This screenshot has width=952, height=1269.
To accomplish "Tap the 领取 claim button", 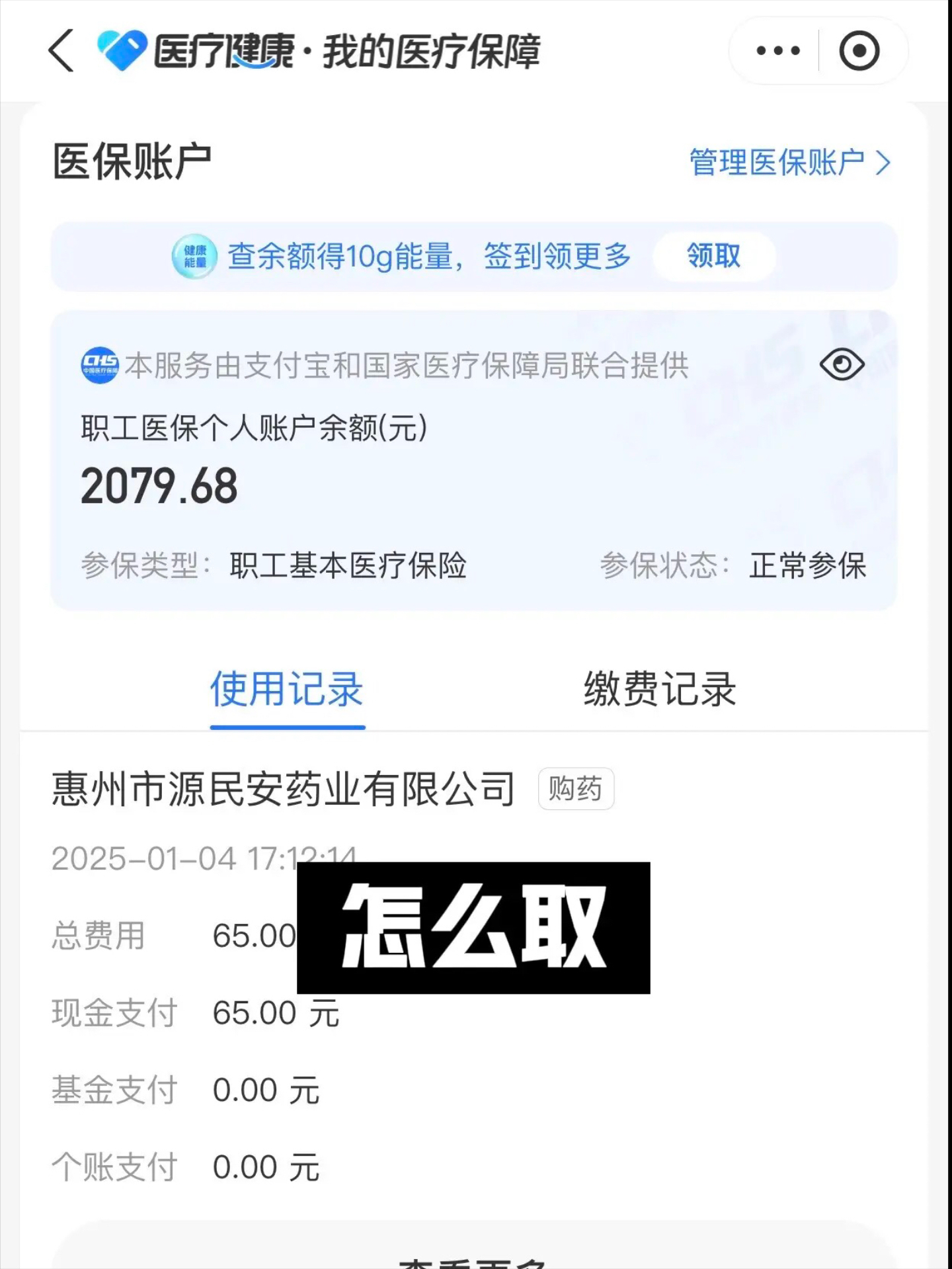I will 713,257.
